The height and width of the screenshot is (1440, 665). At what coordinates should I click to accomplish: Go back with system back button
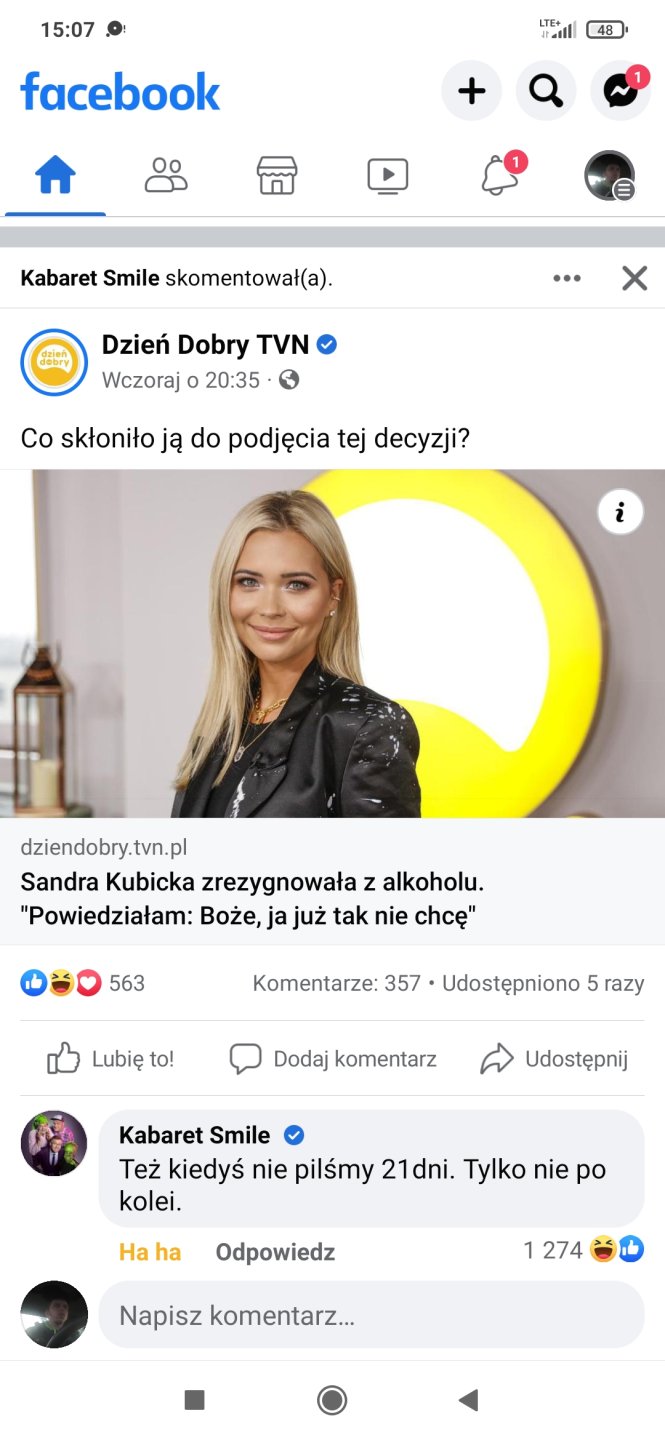point(468,1400)
